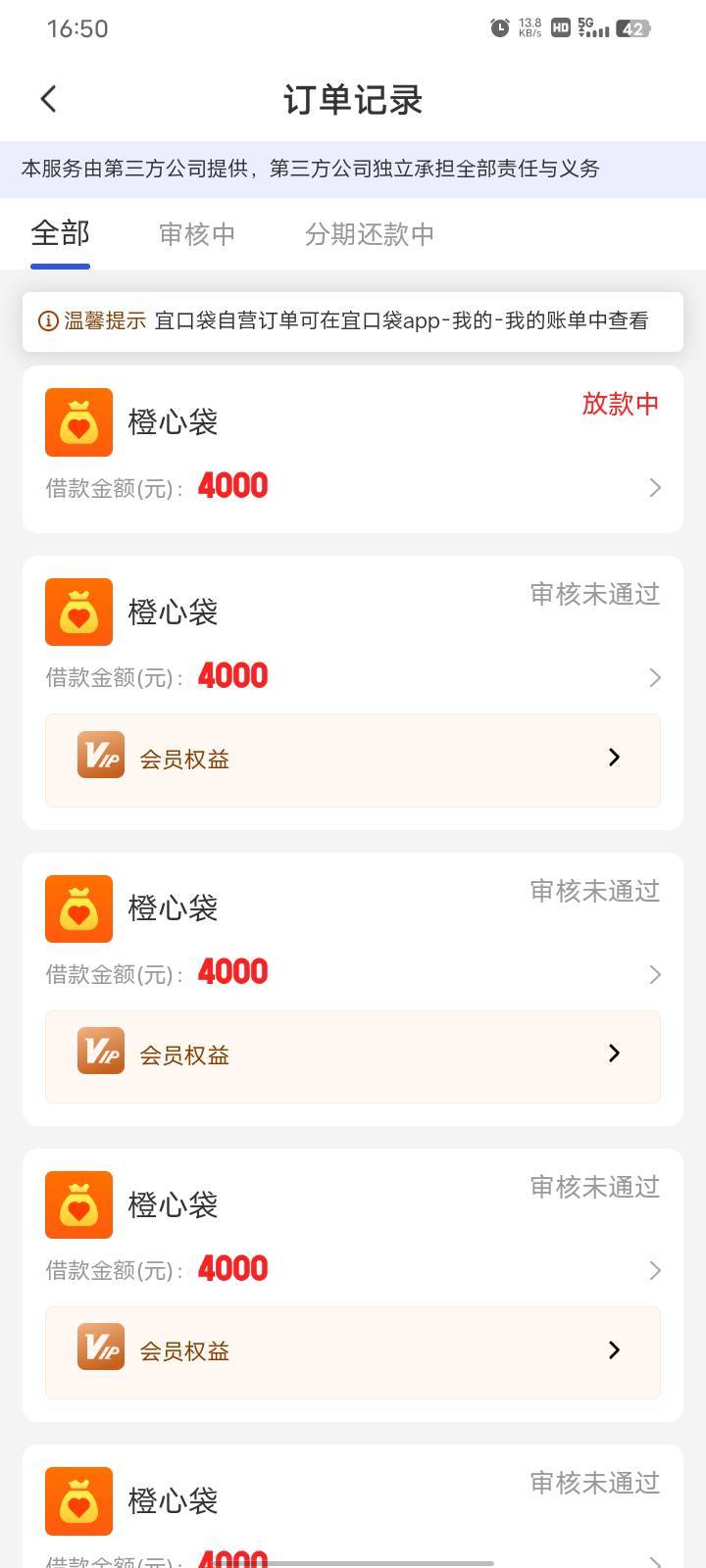This screenshot has height=1568, width=706.
Task: Show orders under 分期还款中
Action: point(369,234)
